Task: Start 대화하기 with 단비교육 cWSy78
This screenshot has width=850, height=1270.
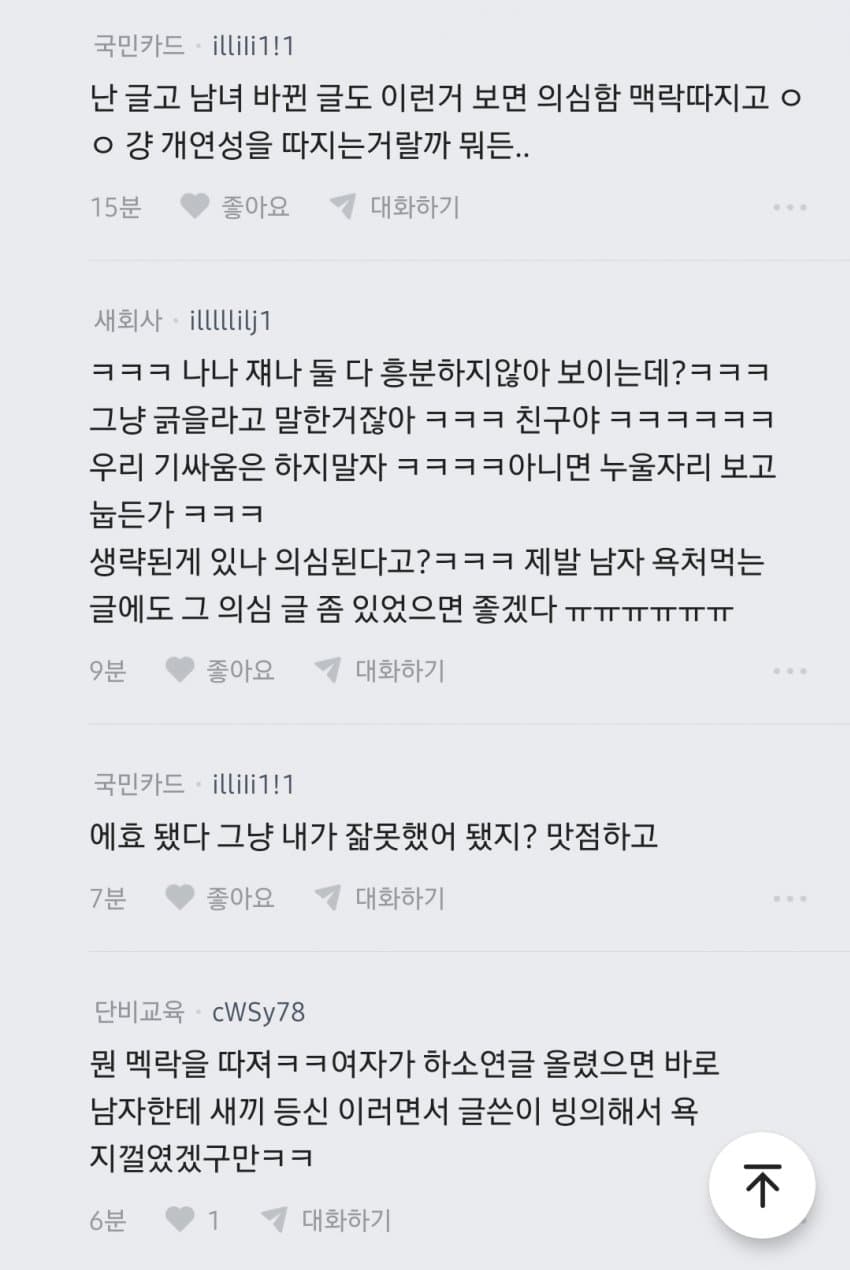Action: point(326,1220)
